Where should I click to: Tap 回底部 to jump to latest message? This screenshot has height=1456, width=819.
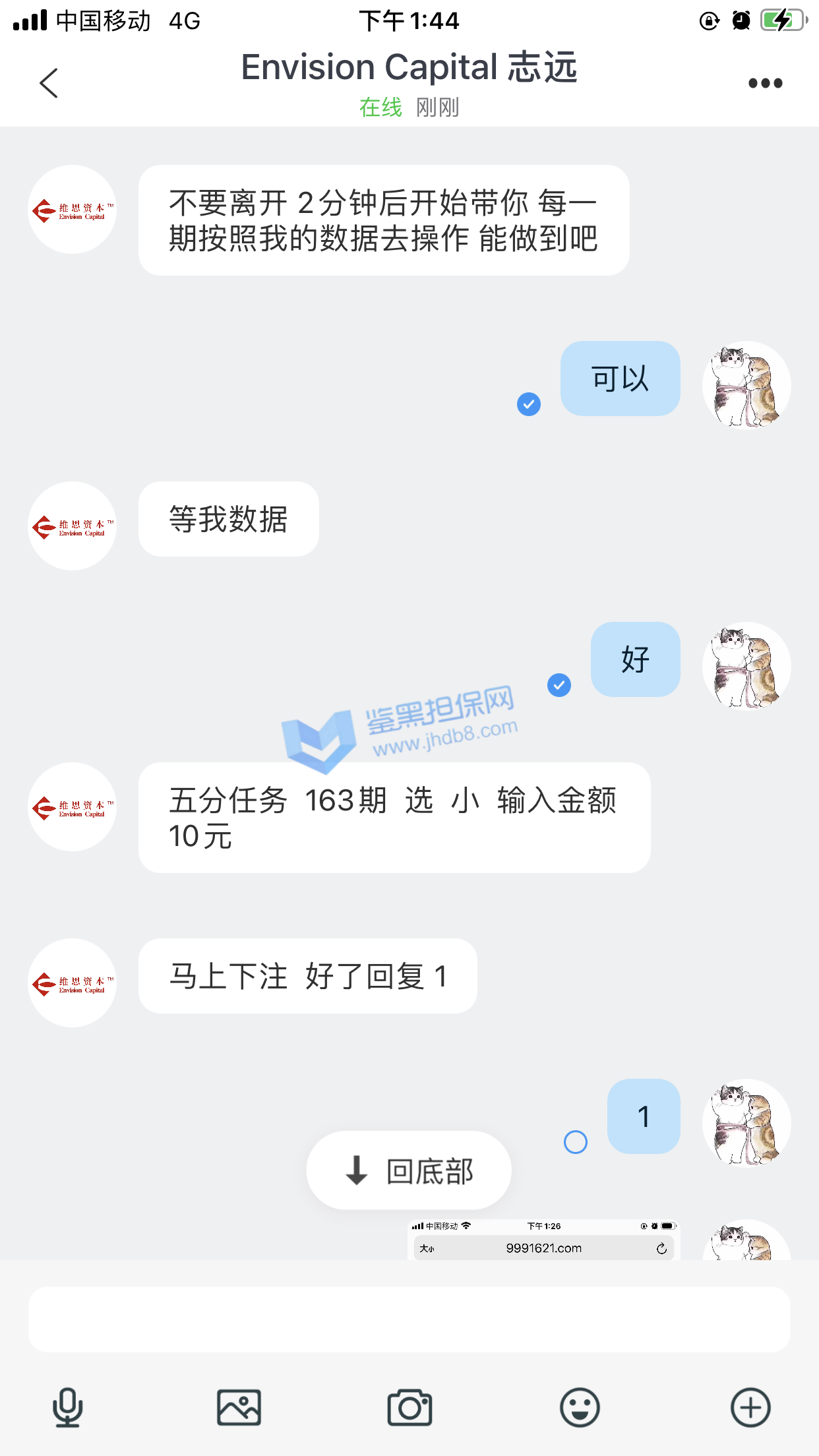[409, 1170]
